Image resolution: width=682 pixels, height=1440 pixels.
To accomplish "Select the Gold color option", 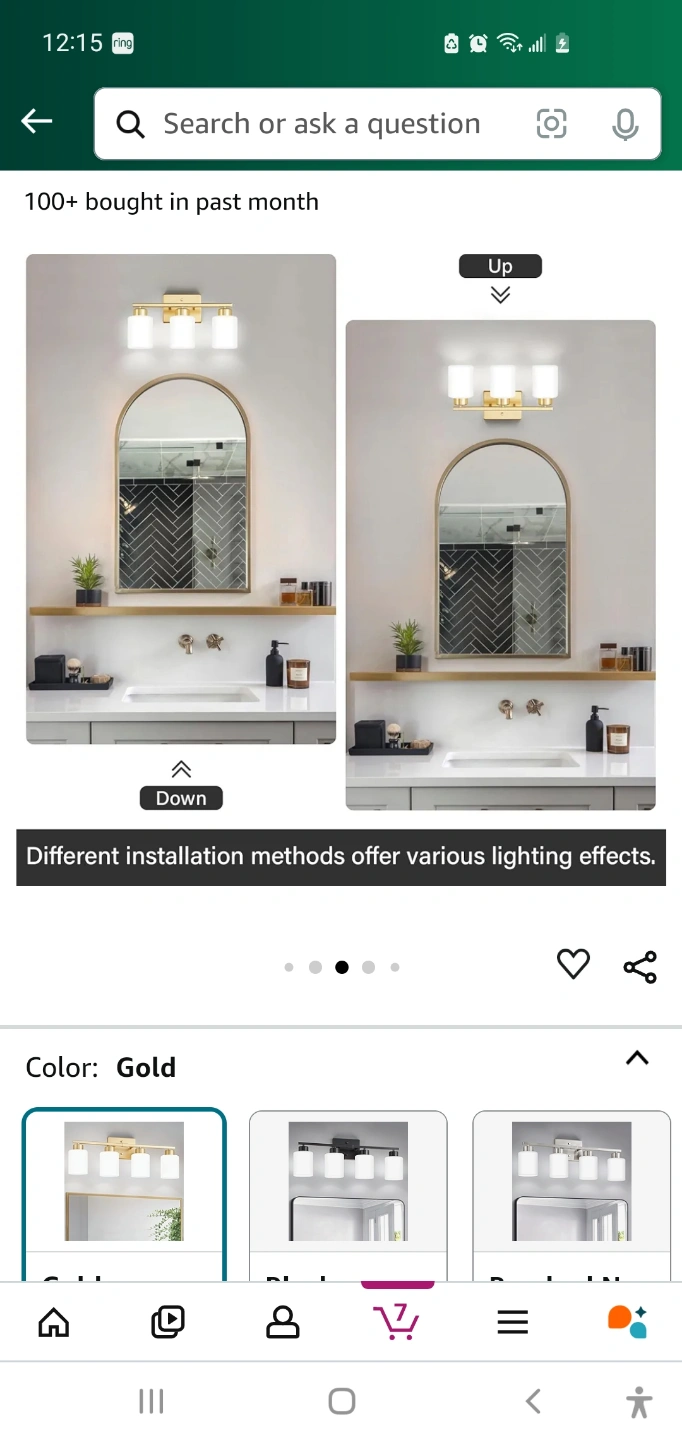I will 124,1195.
